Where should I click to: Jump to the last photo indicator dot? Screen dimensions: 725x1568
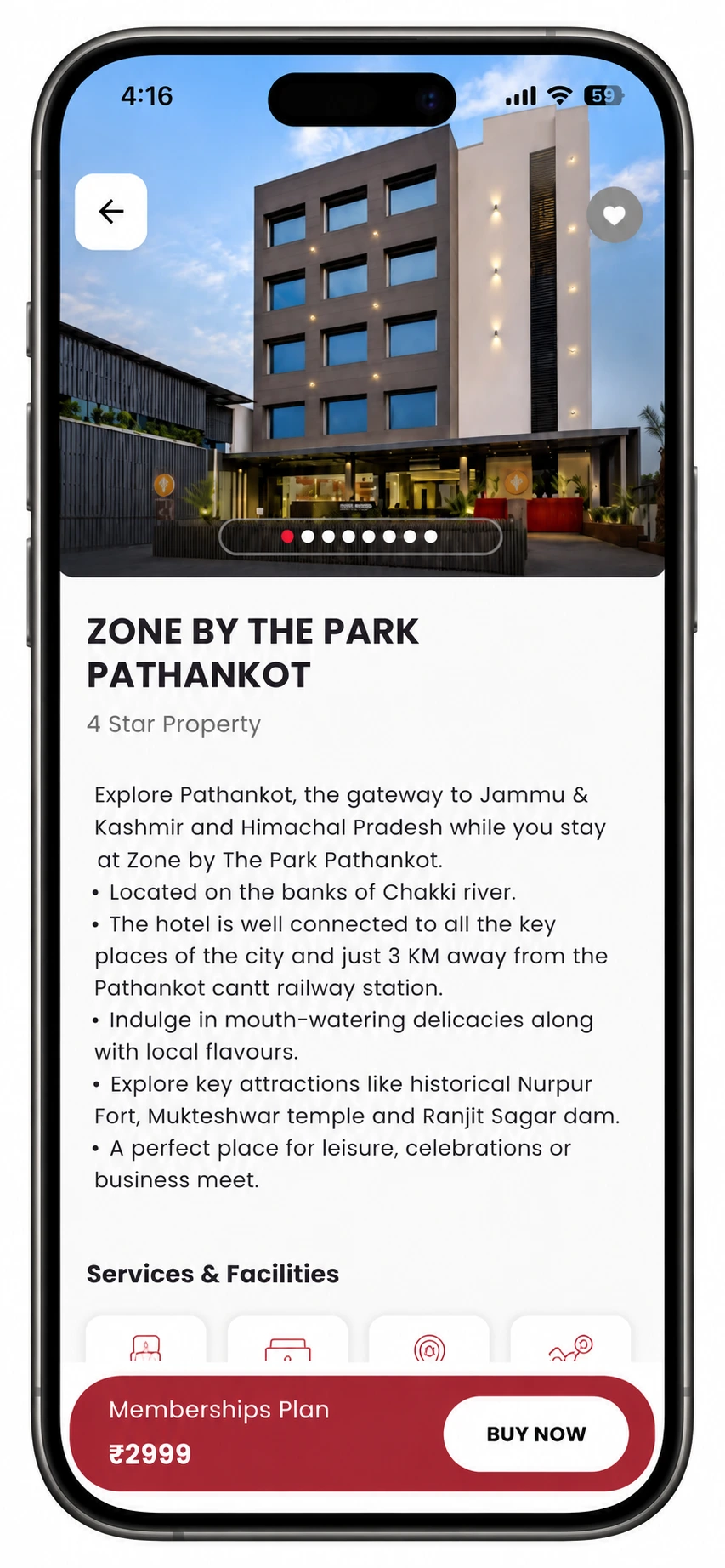(x=431, y=537)
